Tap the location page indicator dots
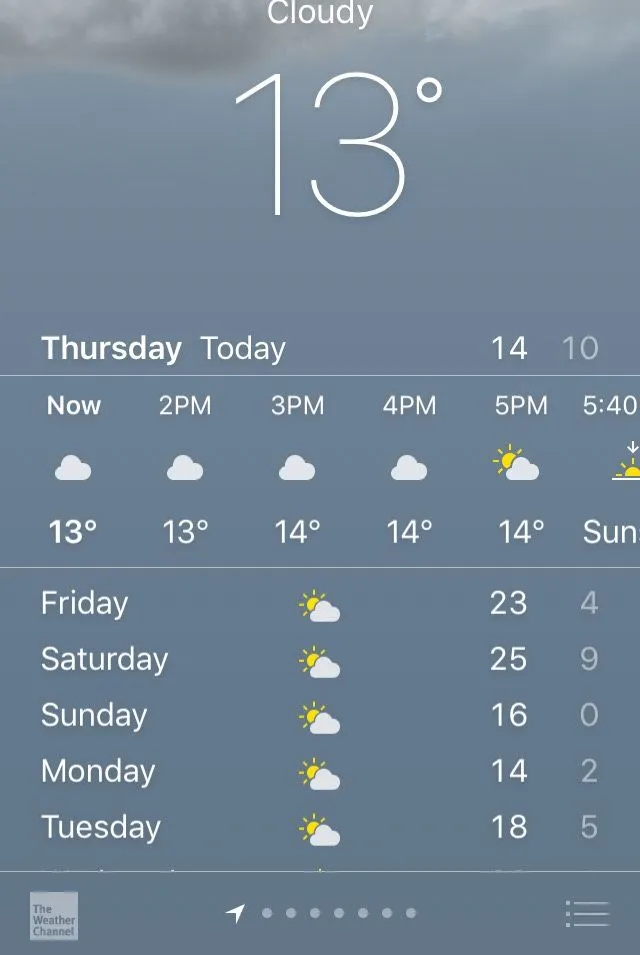Screen dimensions: 640x955 coord(326,913)
